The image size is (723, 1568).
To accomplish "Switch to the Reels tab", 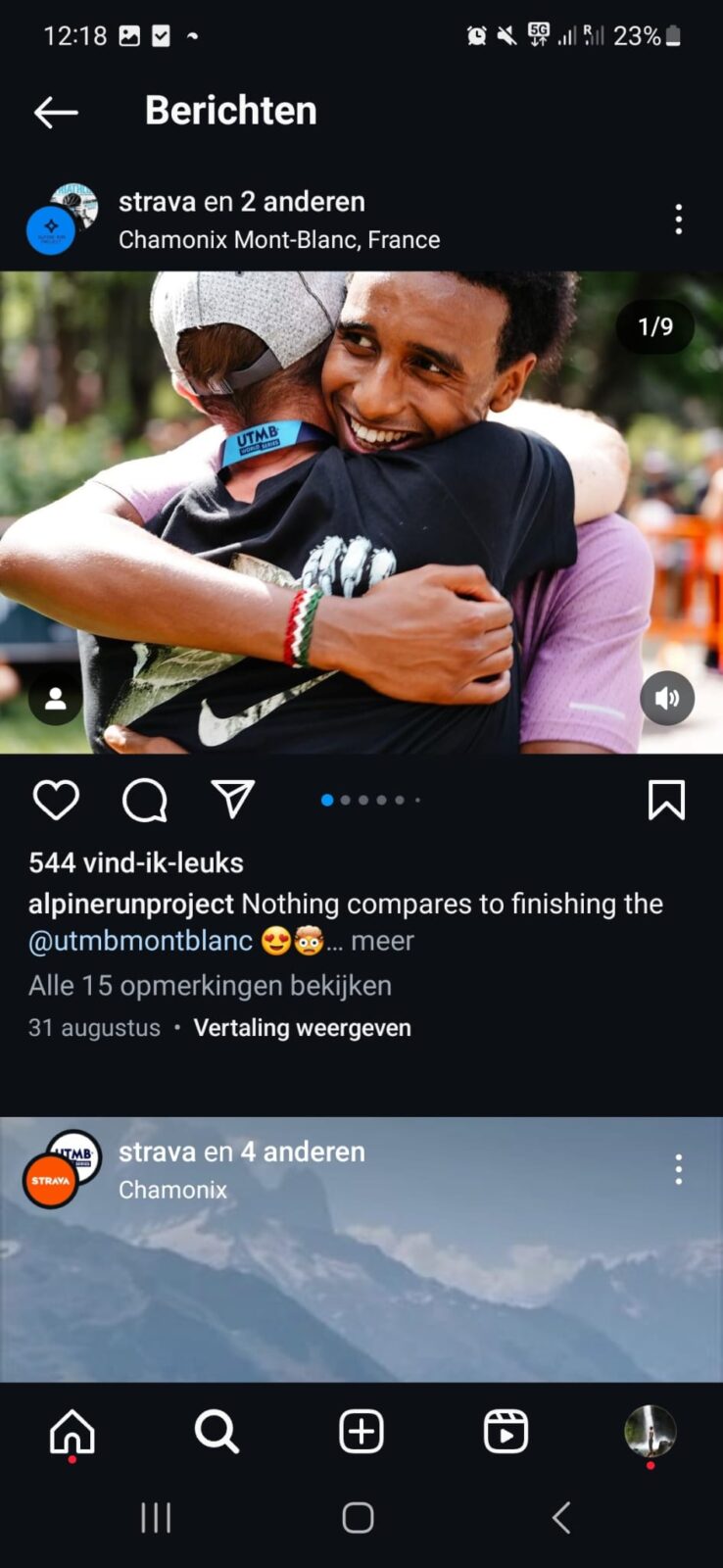I will (506, 1432).
